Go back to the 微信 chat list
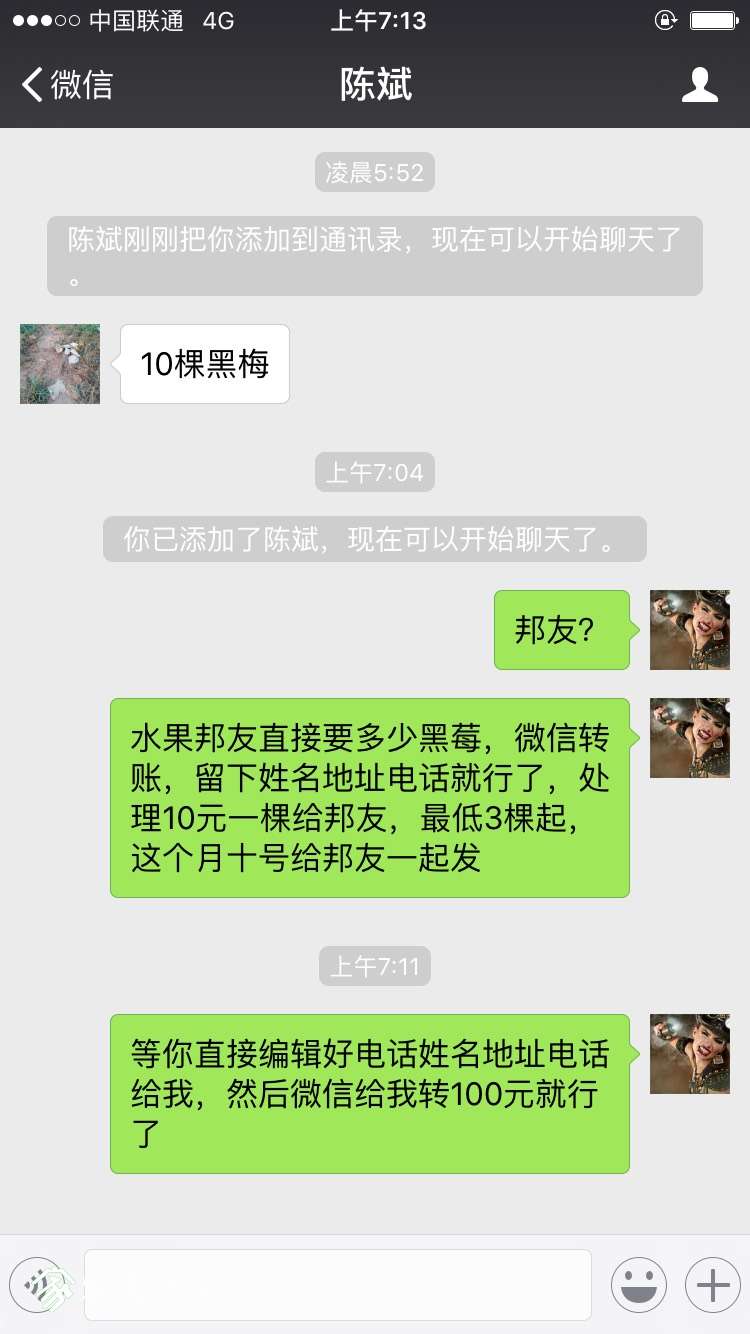Viewport: 750px width, 1334px height. click(66, 85)
